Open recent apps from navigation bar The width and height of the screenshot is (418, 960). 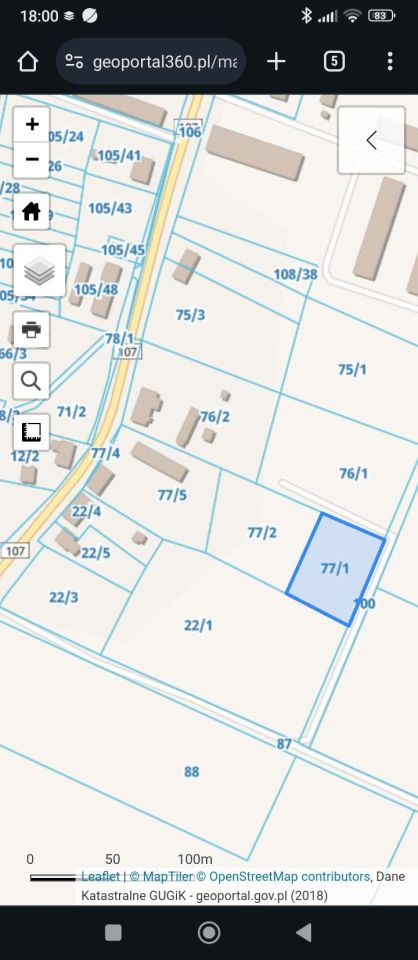click(x=113, y=932)
